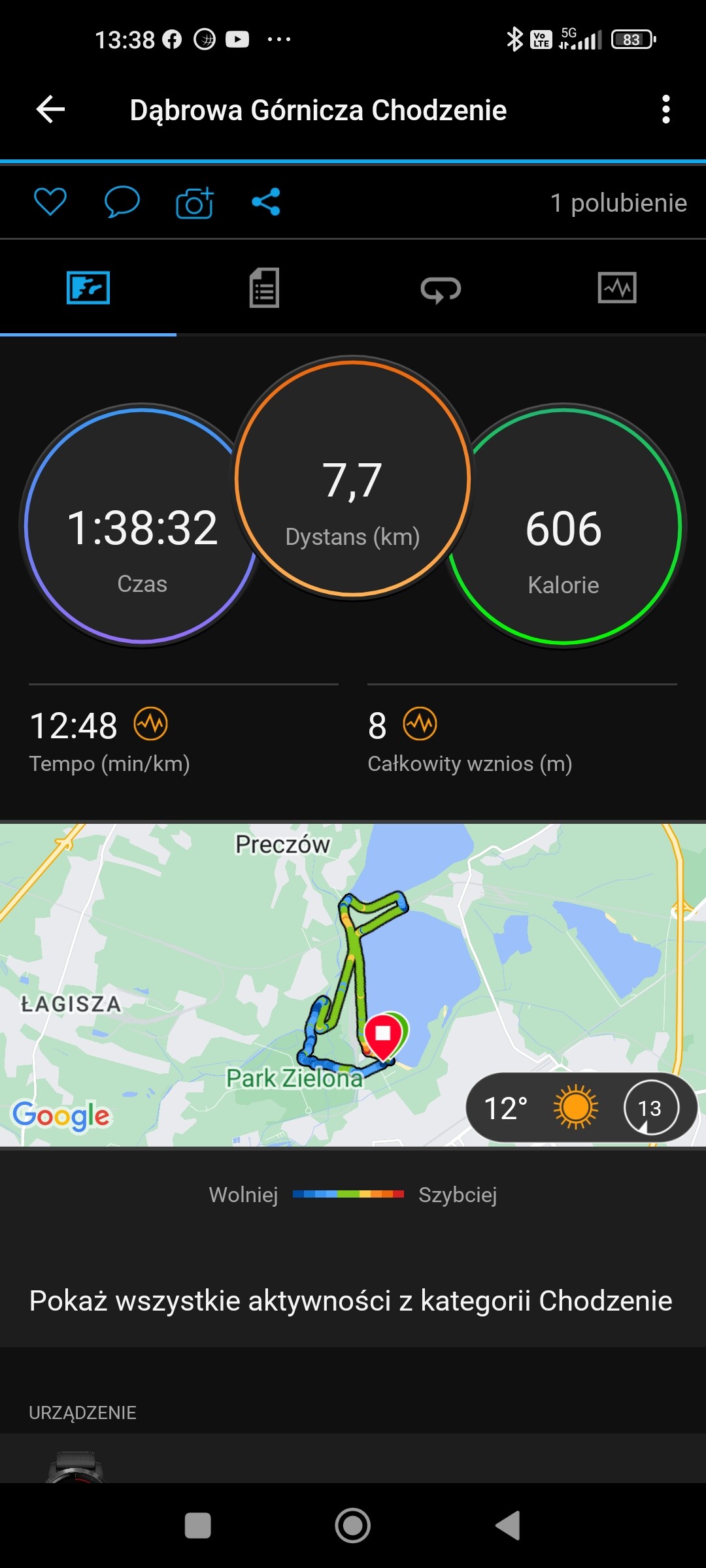Switch to the stats details tab
The height and width of the screenshot is (1568, 706).
pyautogui.click(x=265, y=288)
